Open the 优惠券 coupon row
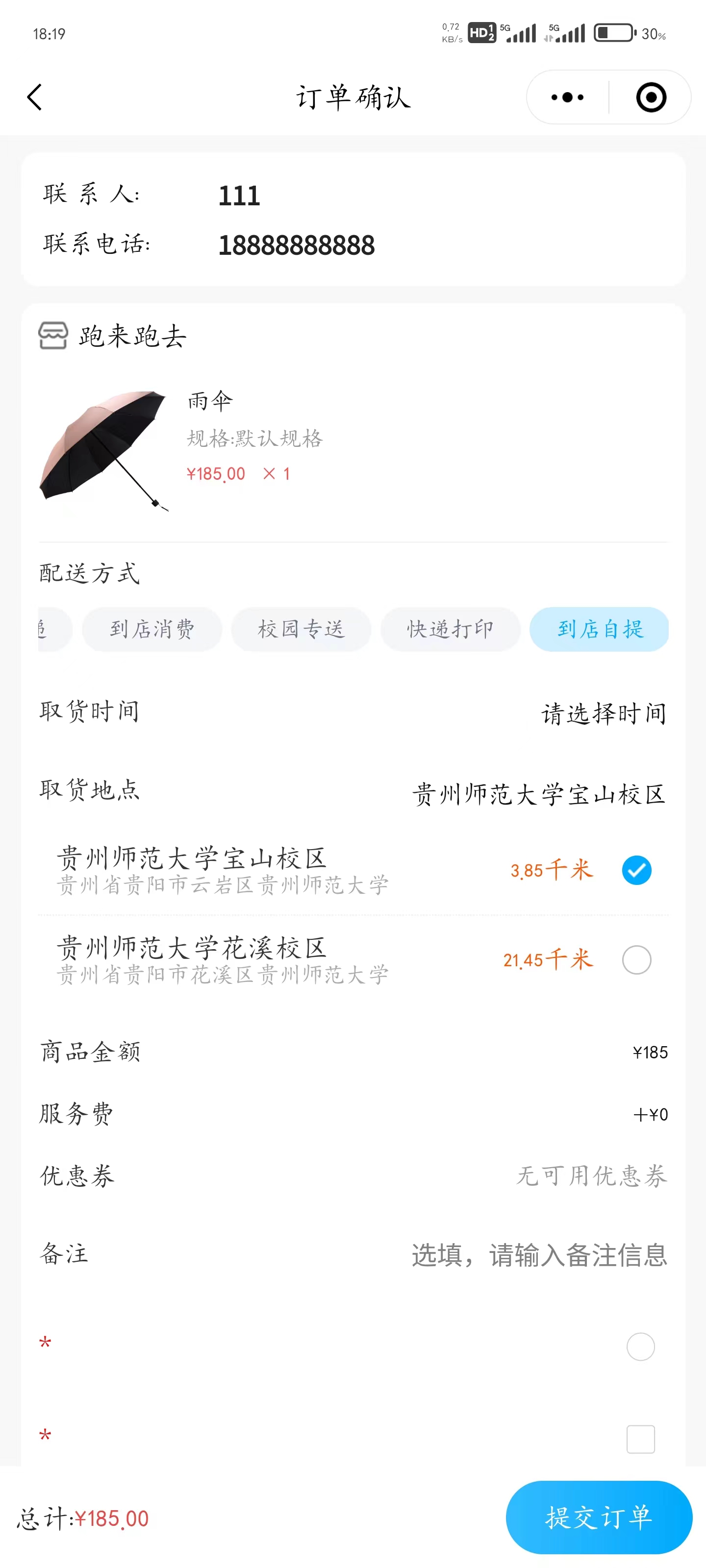The image size is (706, 1568). point(591,1176)
